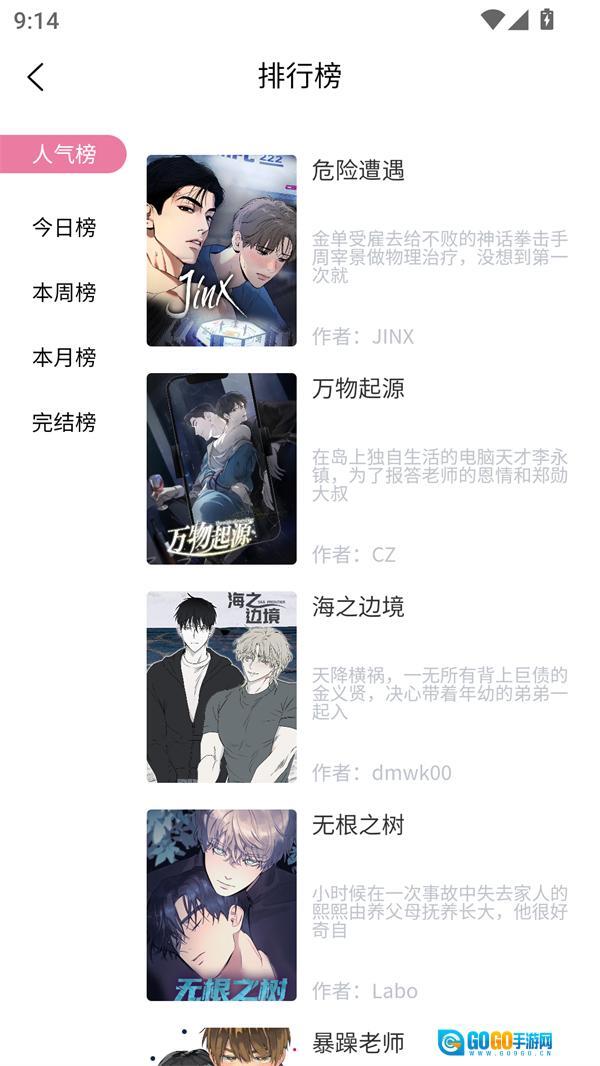View the comic 海之边境
Viewport: 600px width, 1066px height.
(x=357, y=606)
